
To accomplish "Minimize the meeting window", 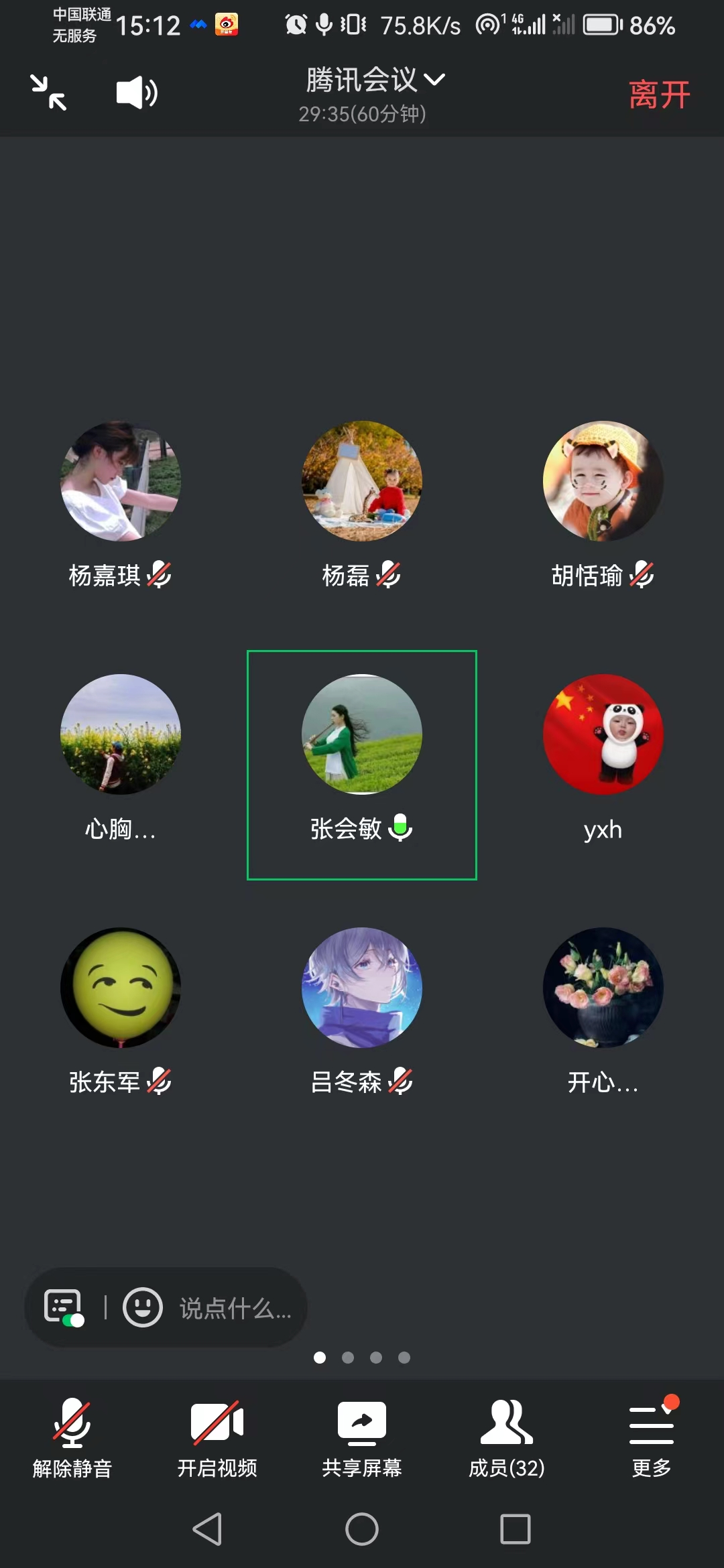I will (48, 92).
